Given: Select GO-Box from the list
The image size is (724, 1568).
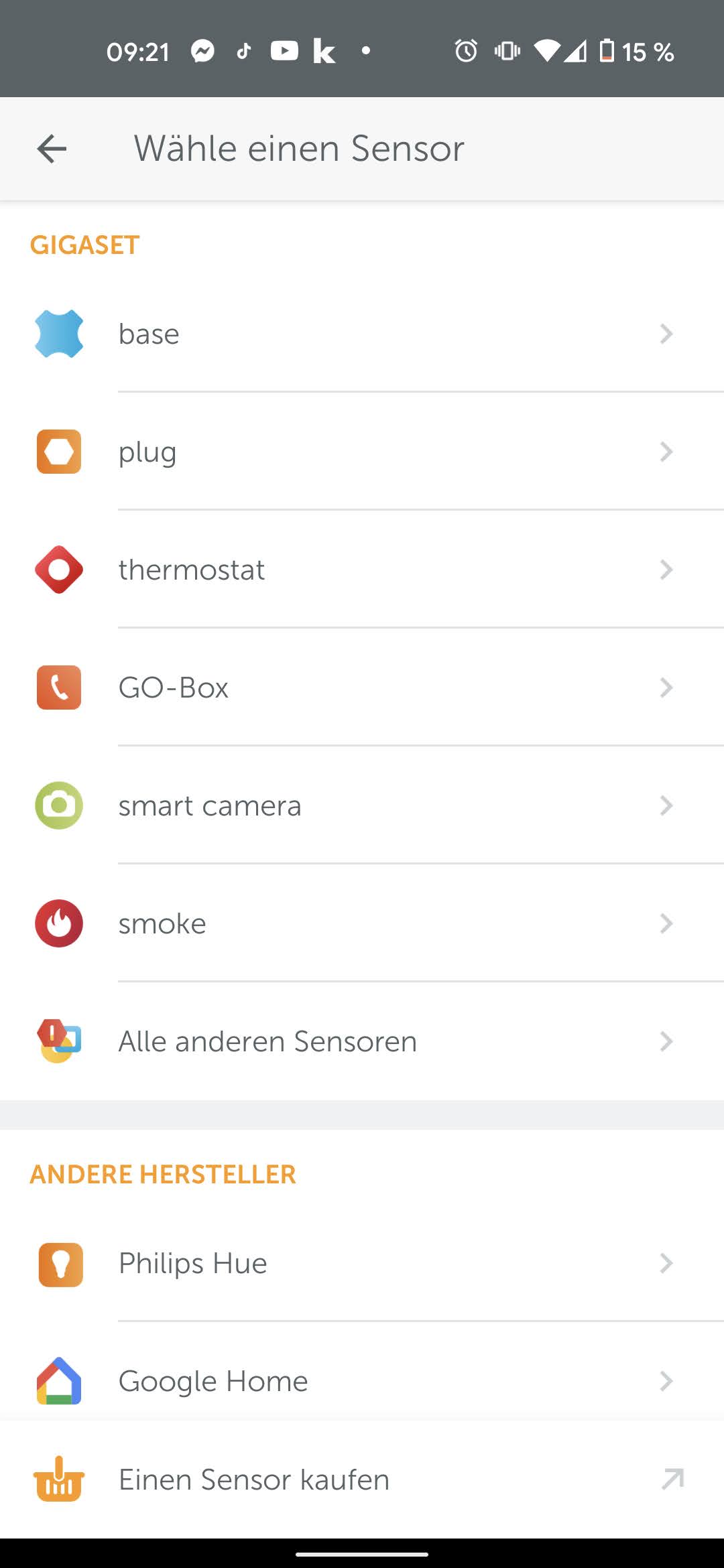Looking at the screenshot, I should pyautogui.click(x=362, y=688).
